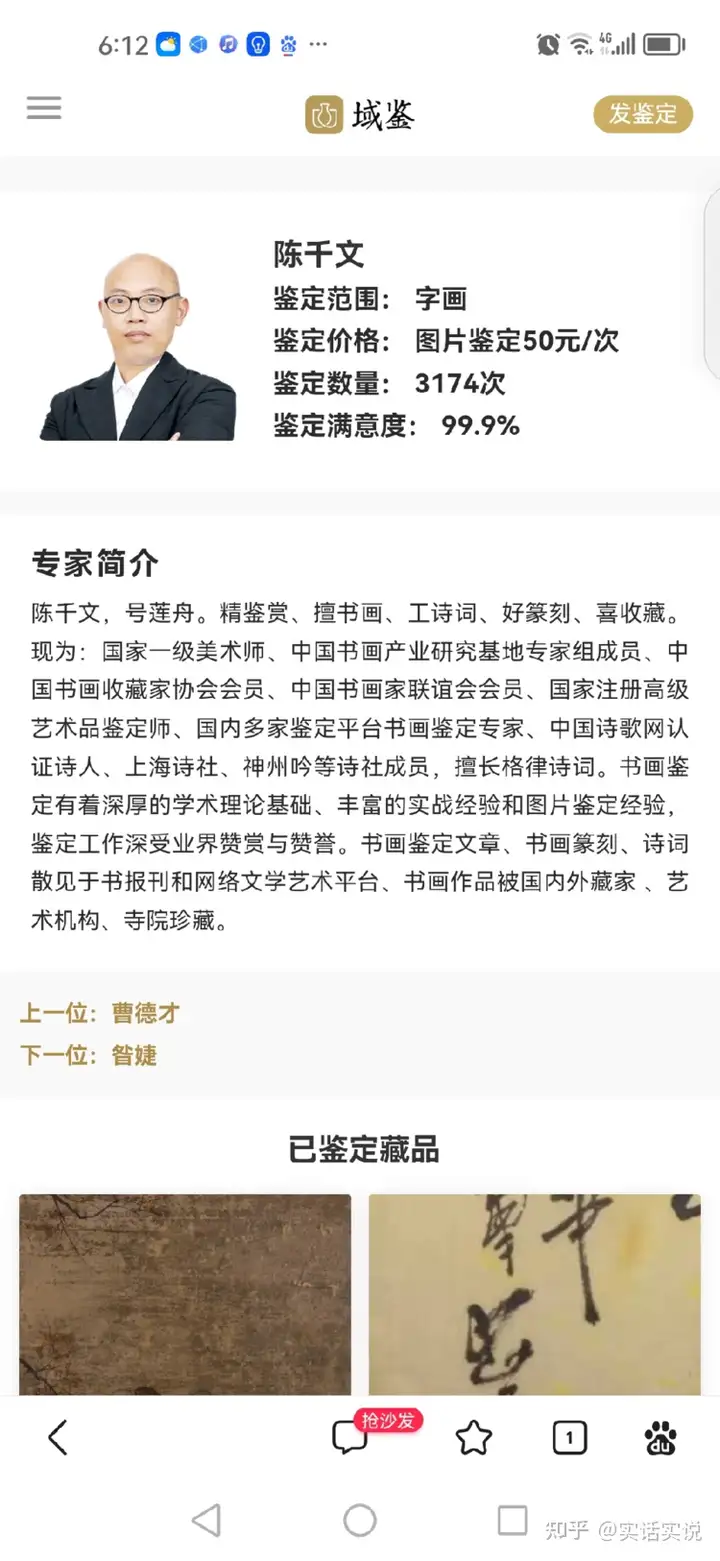Open the browser tabs switcher
The width and height of the screenshot is (720, 1561).
[569, 1438]
